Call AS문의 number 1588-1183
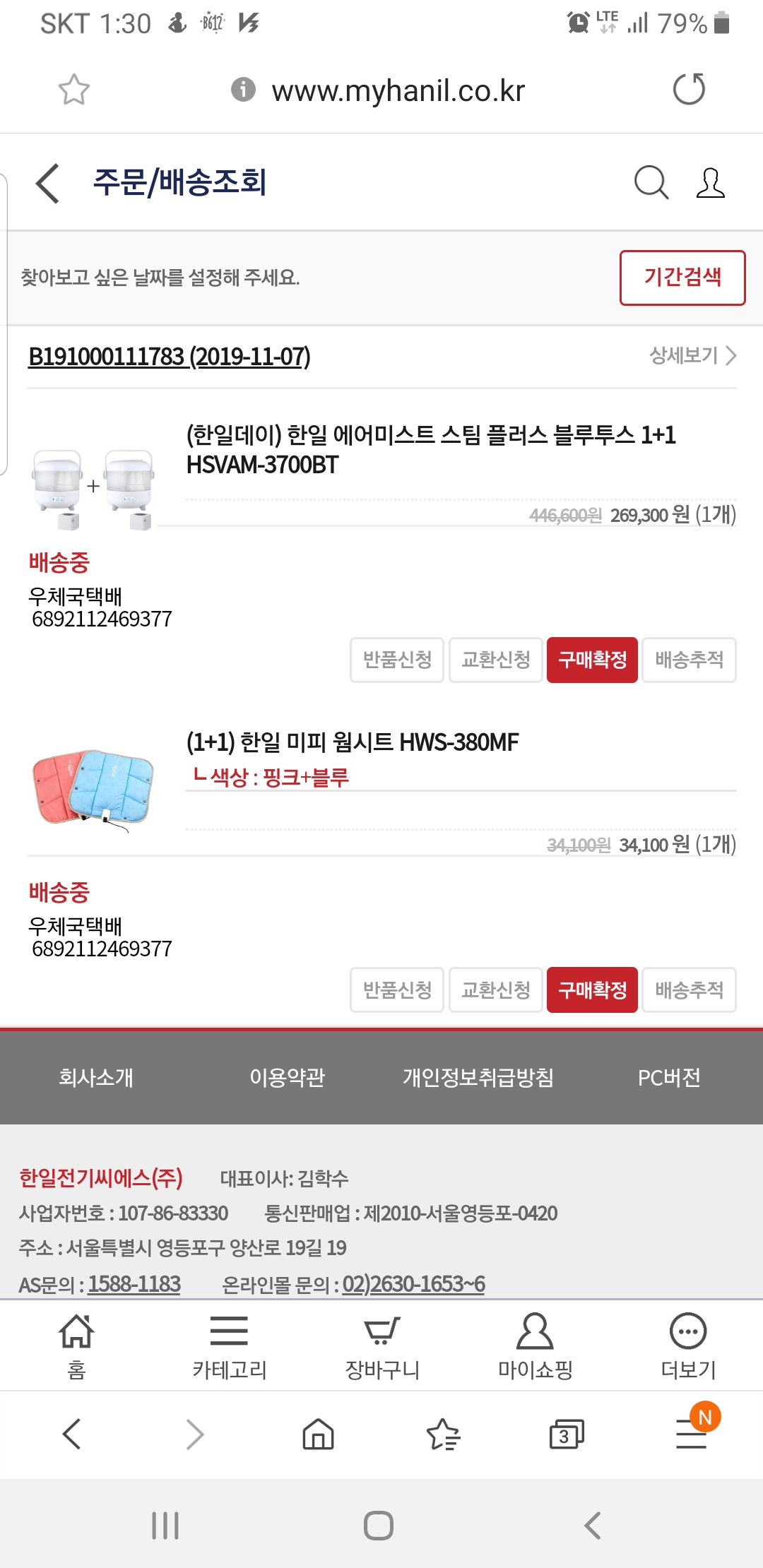This screenshot has width=763, height=1568. pyautogui.click(x=134, y=1284)
